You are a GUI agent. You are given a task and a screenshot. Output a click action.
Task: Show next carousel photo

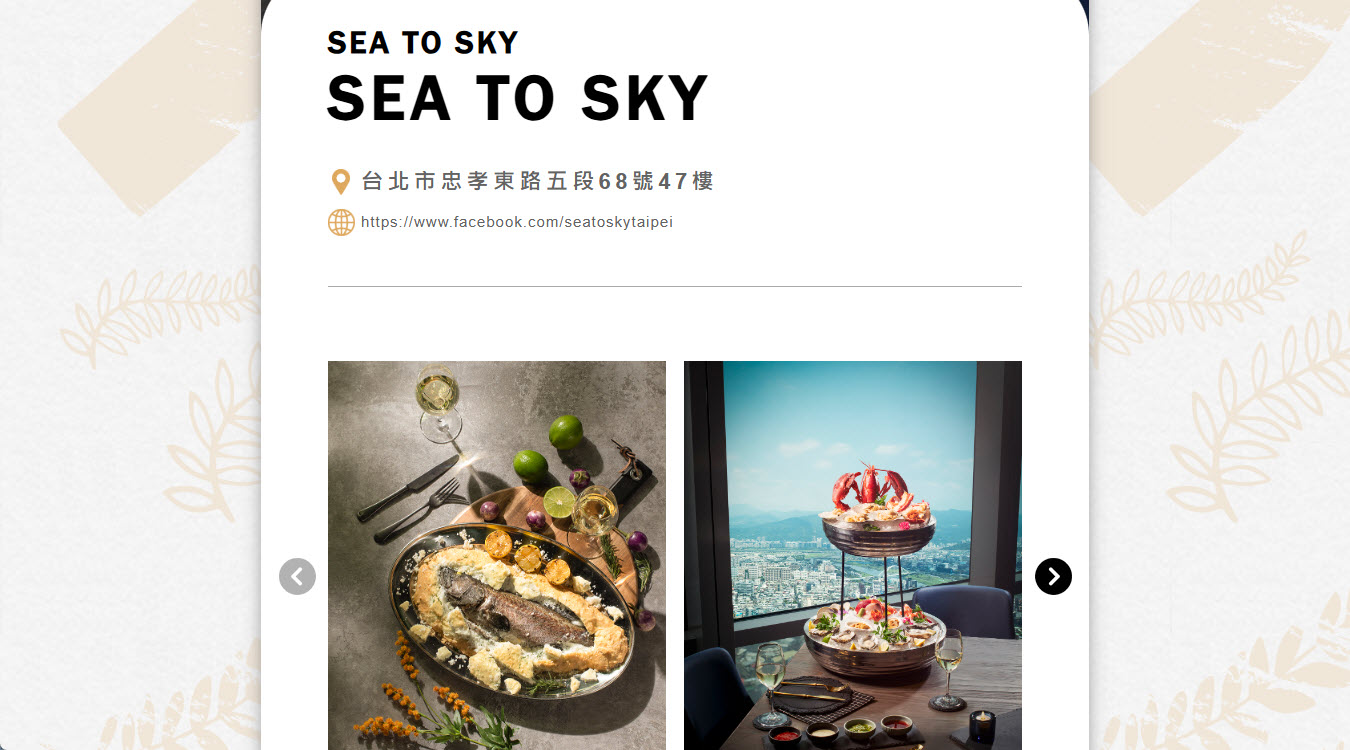pyautogui.click(x=1053, y=576)
